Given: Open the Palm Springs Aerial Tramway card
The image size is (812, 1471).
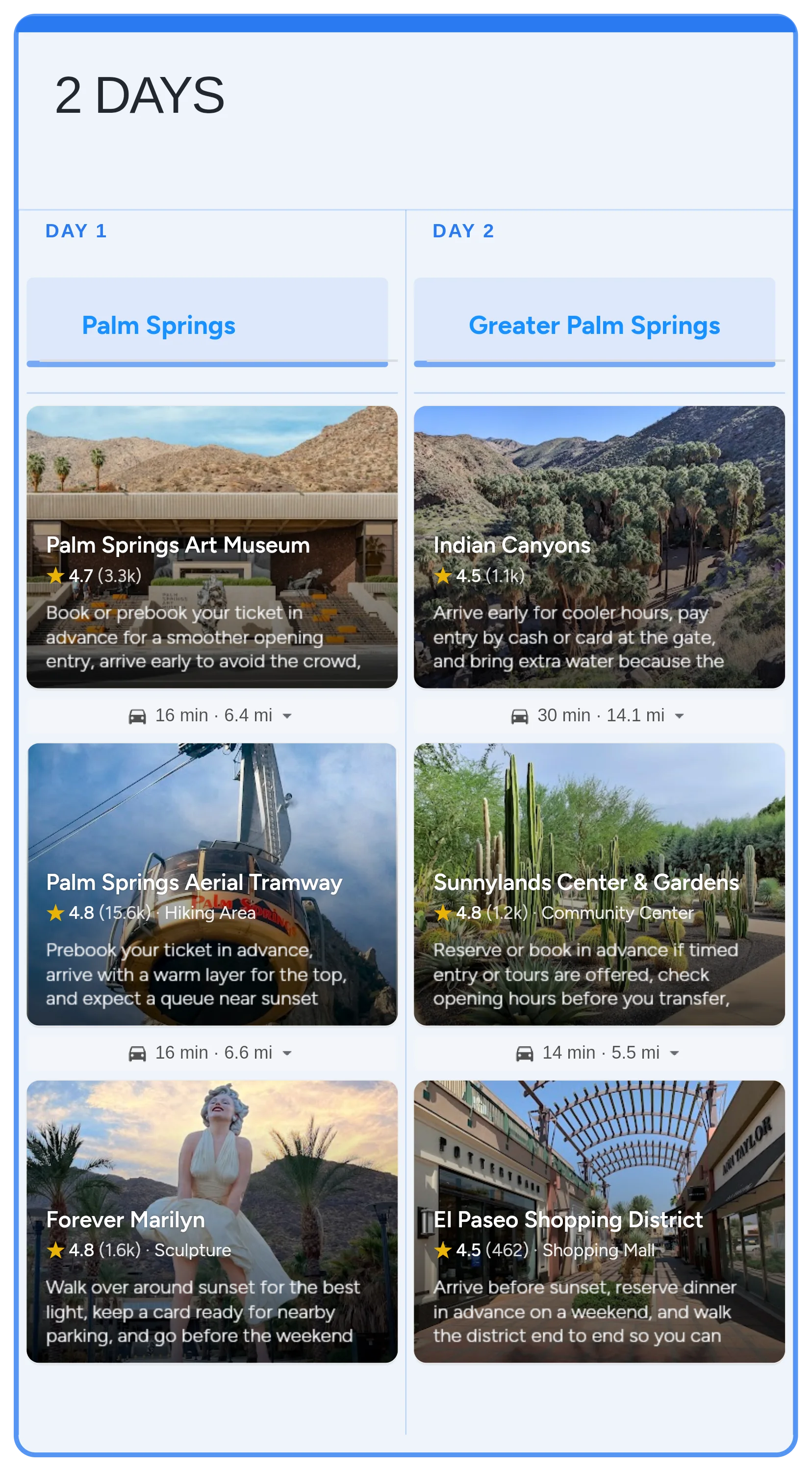Looking at the screenshot, I should (x=212, y=884).
